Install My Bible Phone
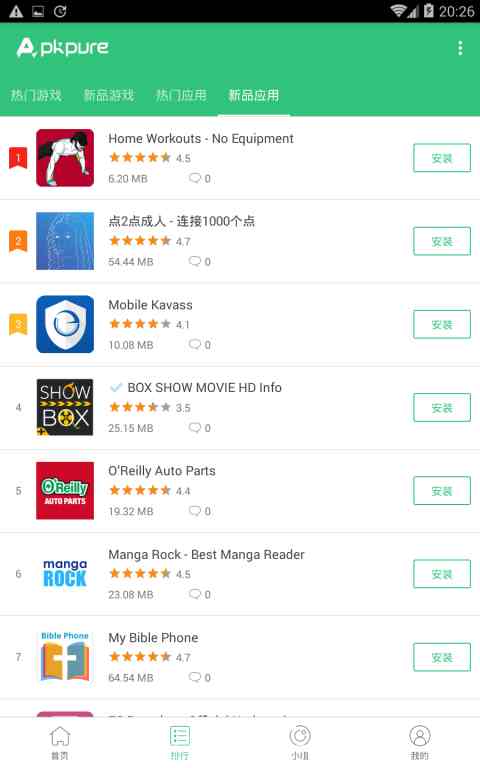Screen dimensions: 480x768 (442, 657)
